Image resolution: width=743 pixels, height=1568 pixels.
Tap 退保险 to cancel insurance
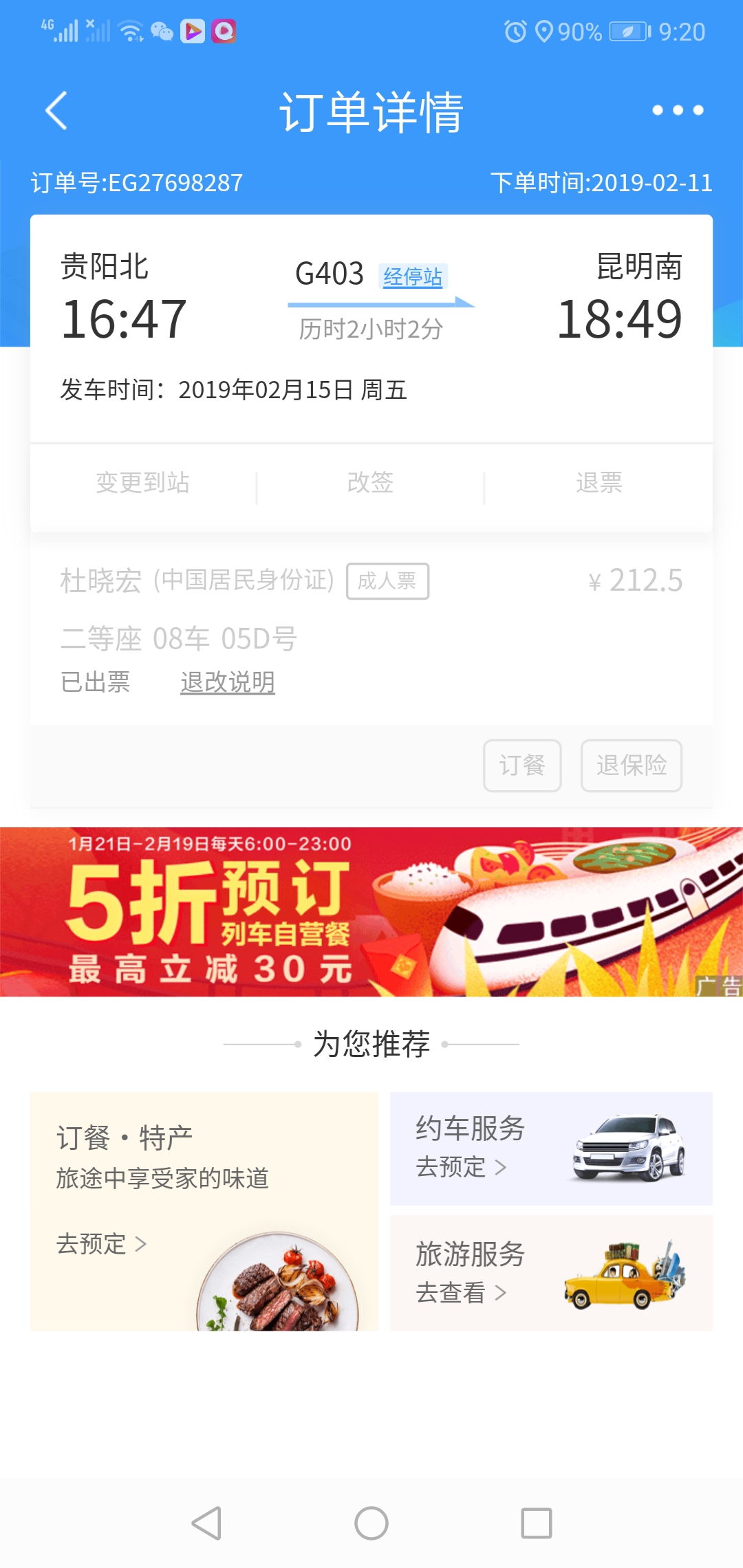tap(632, 765)
